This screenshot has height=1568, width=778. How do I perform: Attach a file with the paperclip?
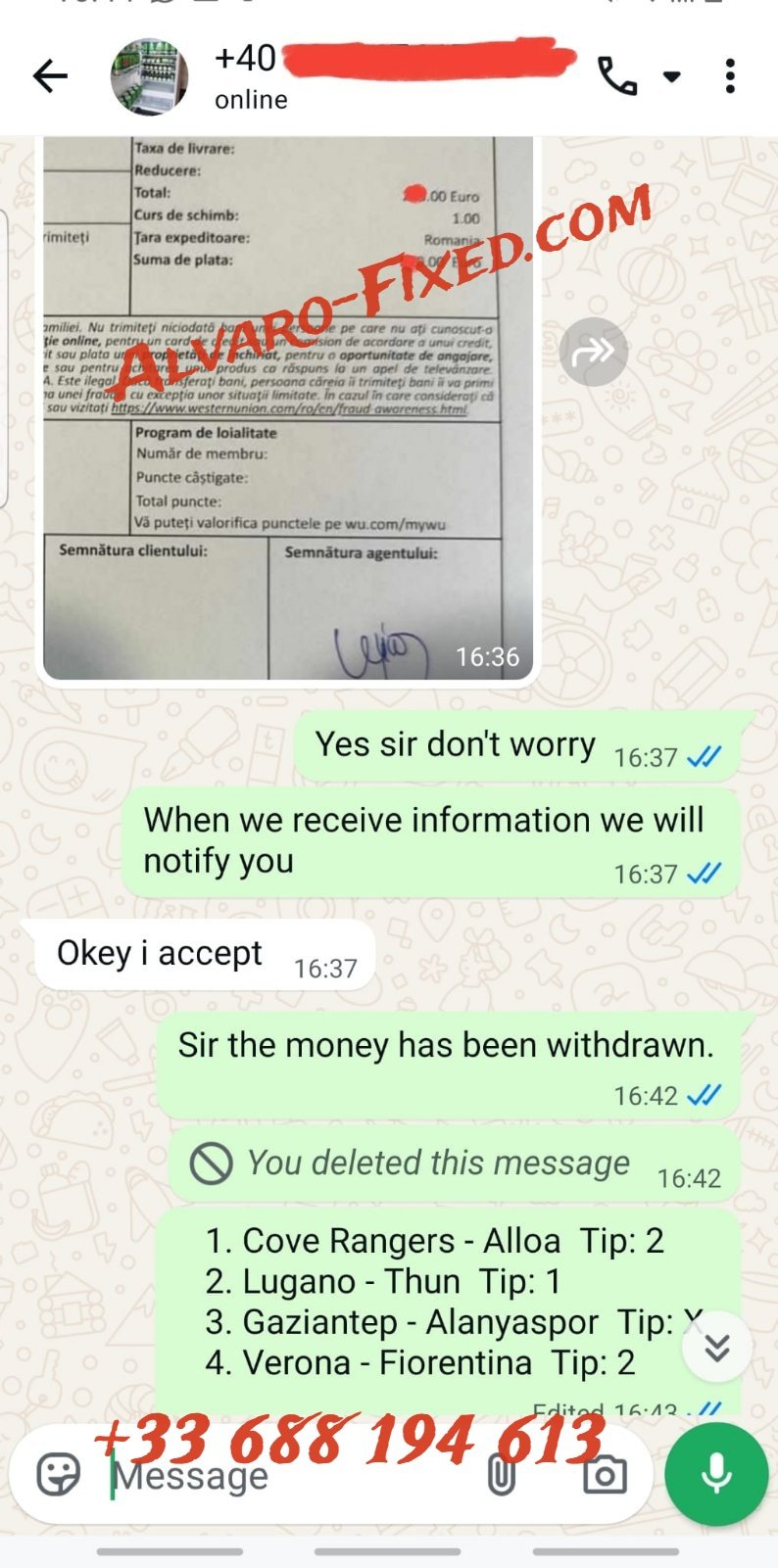(502, 1475)
